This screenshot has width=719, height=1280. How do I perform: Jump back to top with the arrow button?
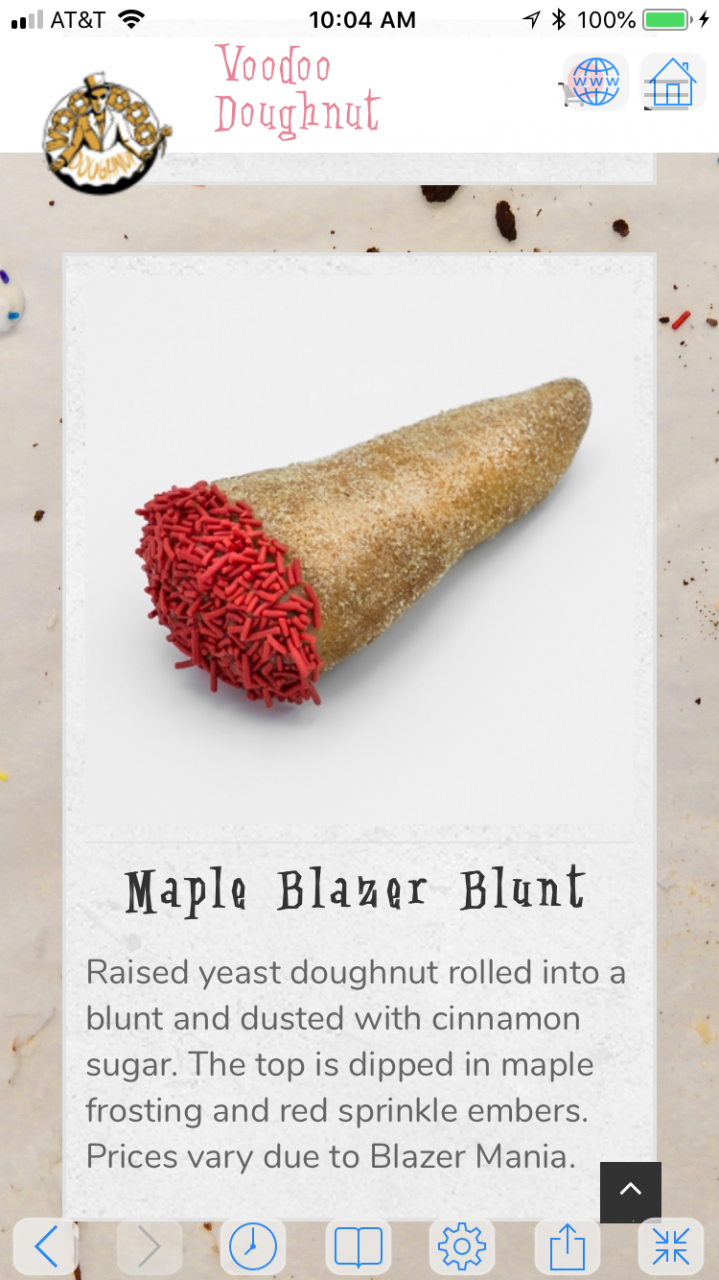pos(630,1191)
